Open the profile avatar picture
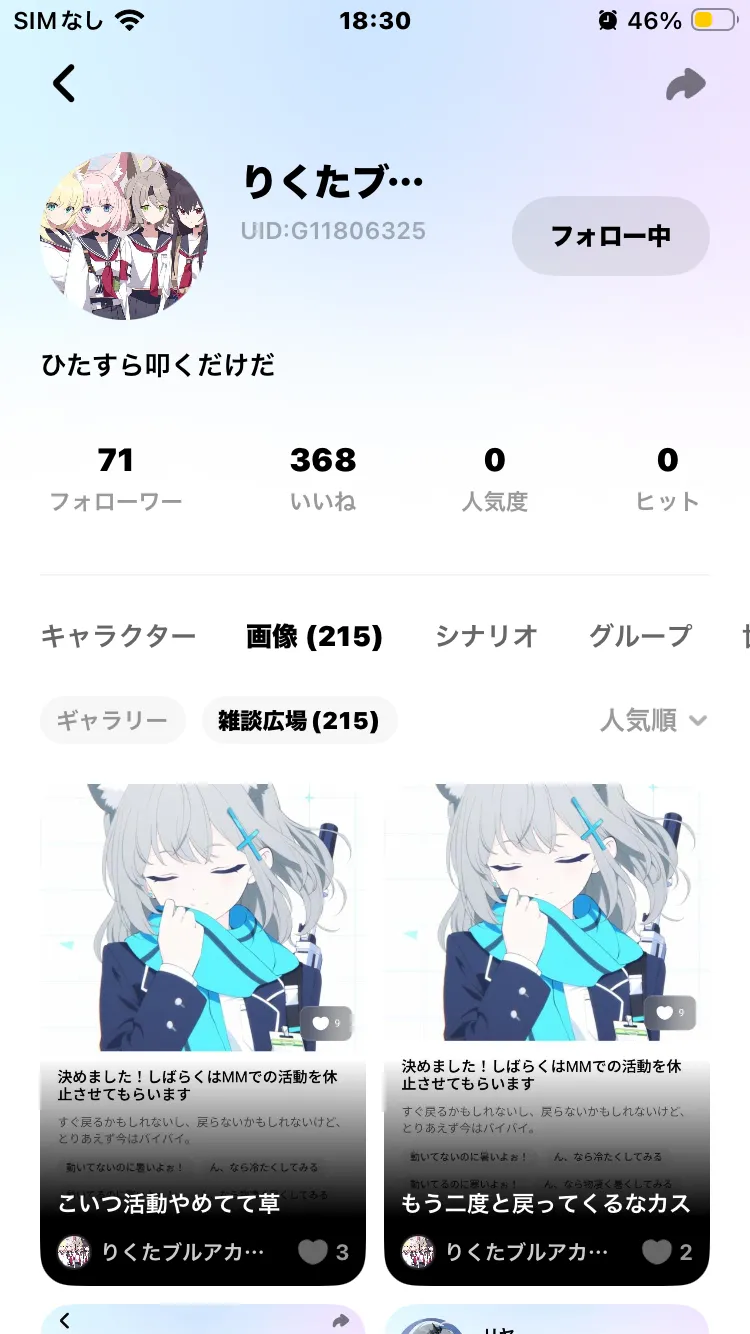 124,236
